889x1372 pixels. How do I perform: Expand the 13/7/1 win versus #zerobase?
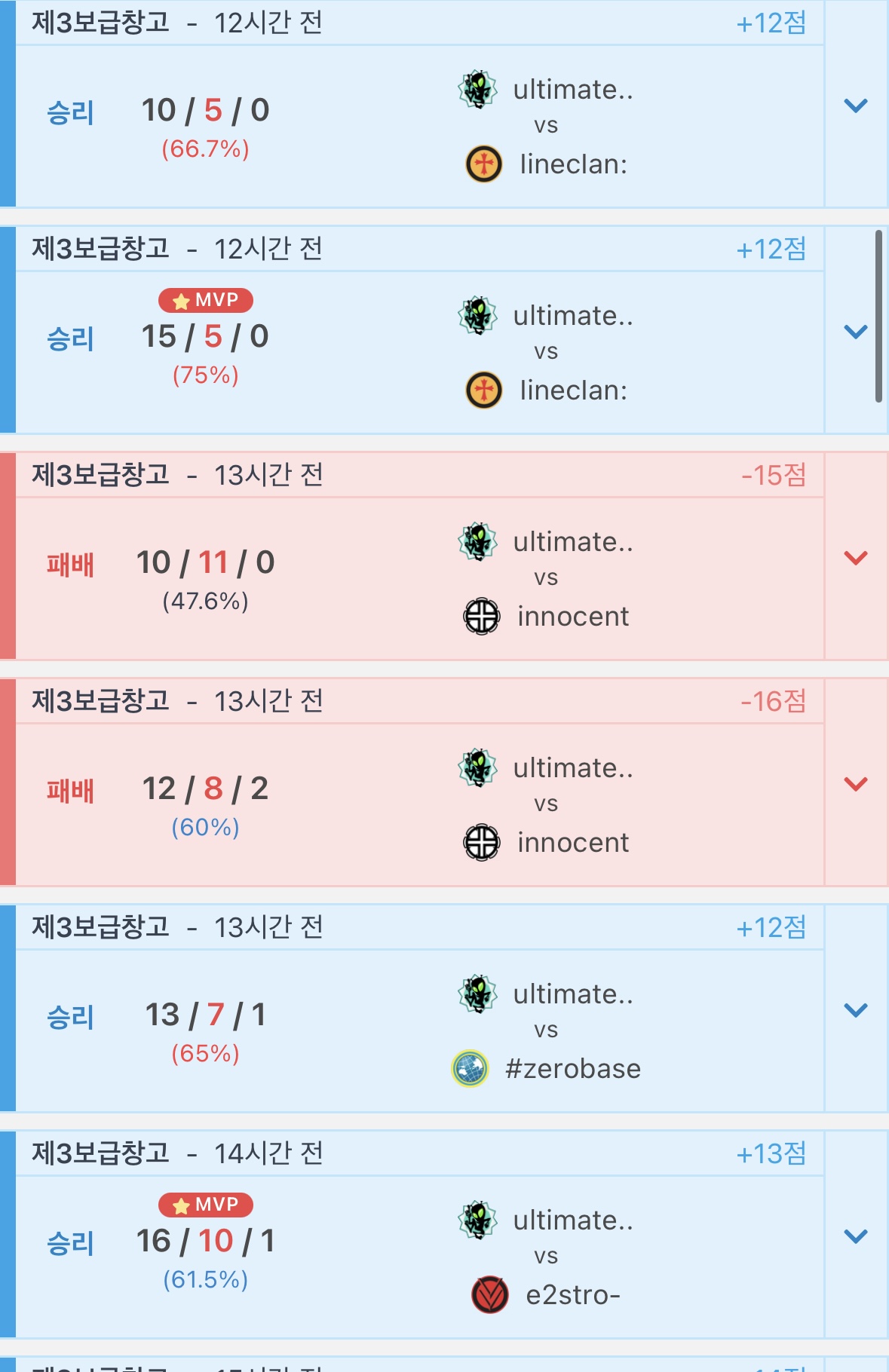click(x=856, y=1010)
